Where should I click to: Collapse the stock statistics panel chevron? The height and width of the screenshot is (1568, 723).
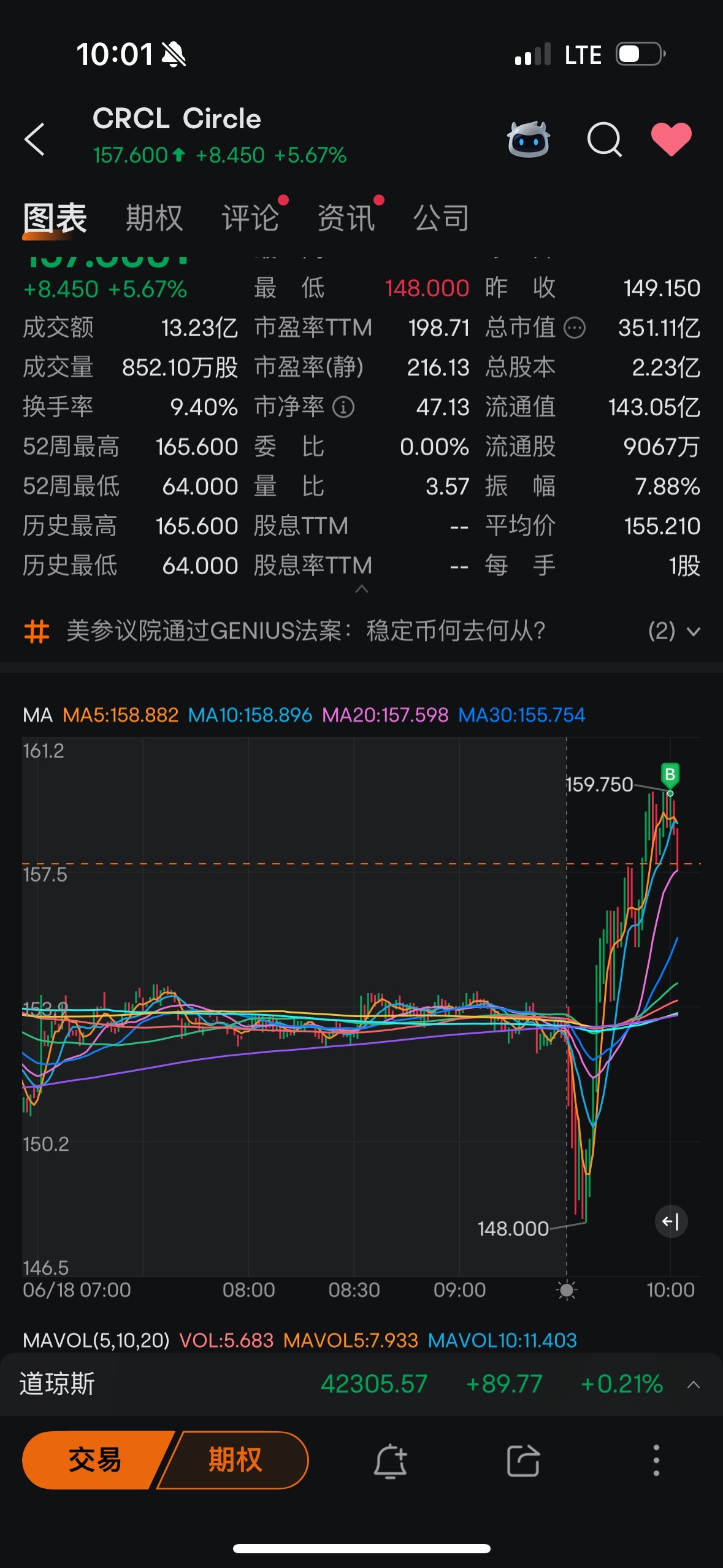362,590
